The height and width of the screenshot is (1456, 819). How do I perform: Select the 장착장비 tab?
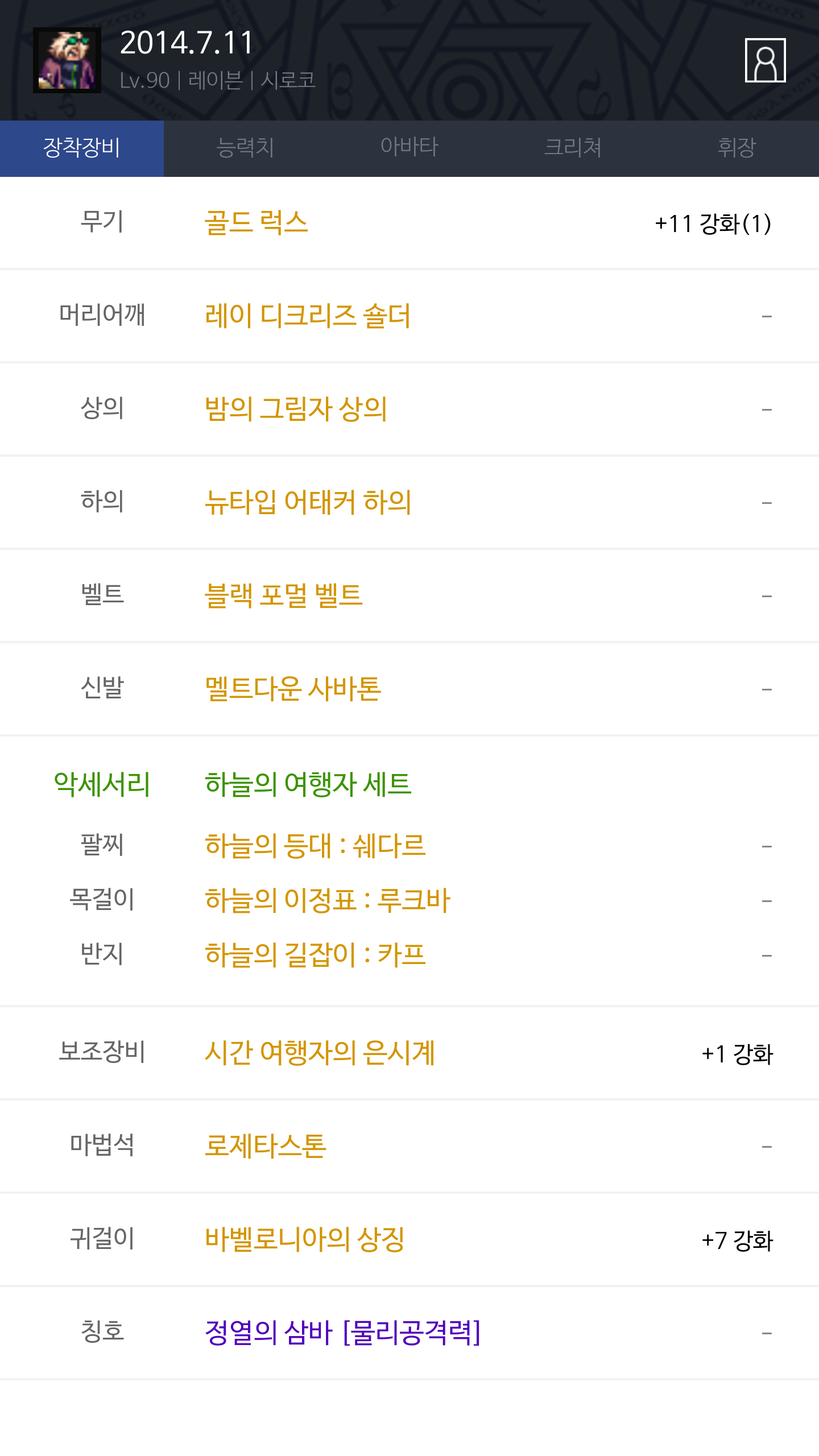[82, 148]
